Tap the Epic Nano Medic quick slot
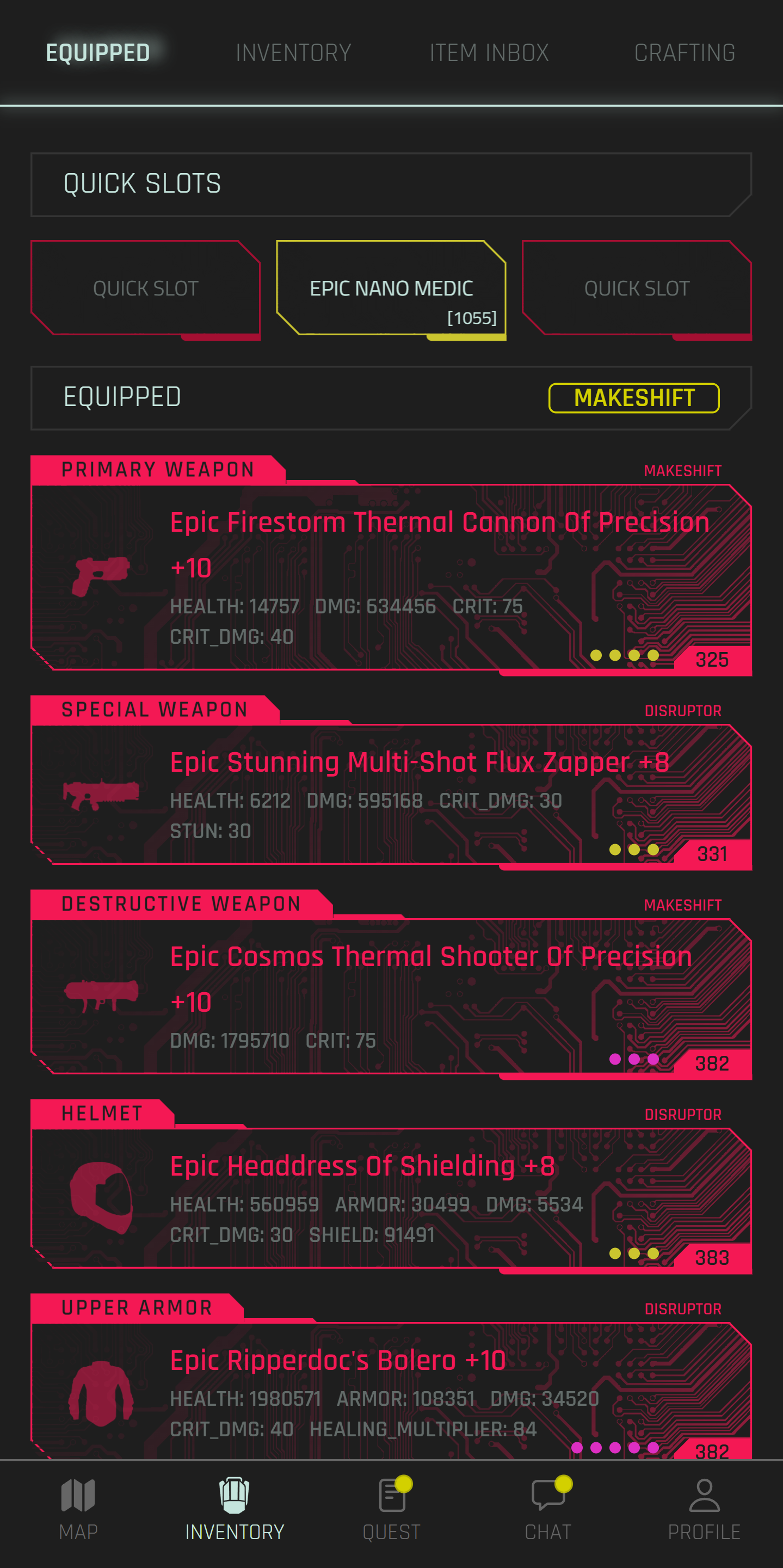 pos(391,288)
